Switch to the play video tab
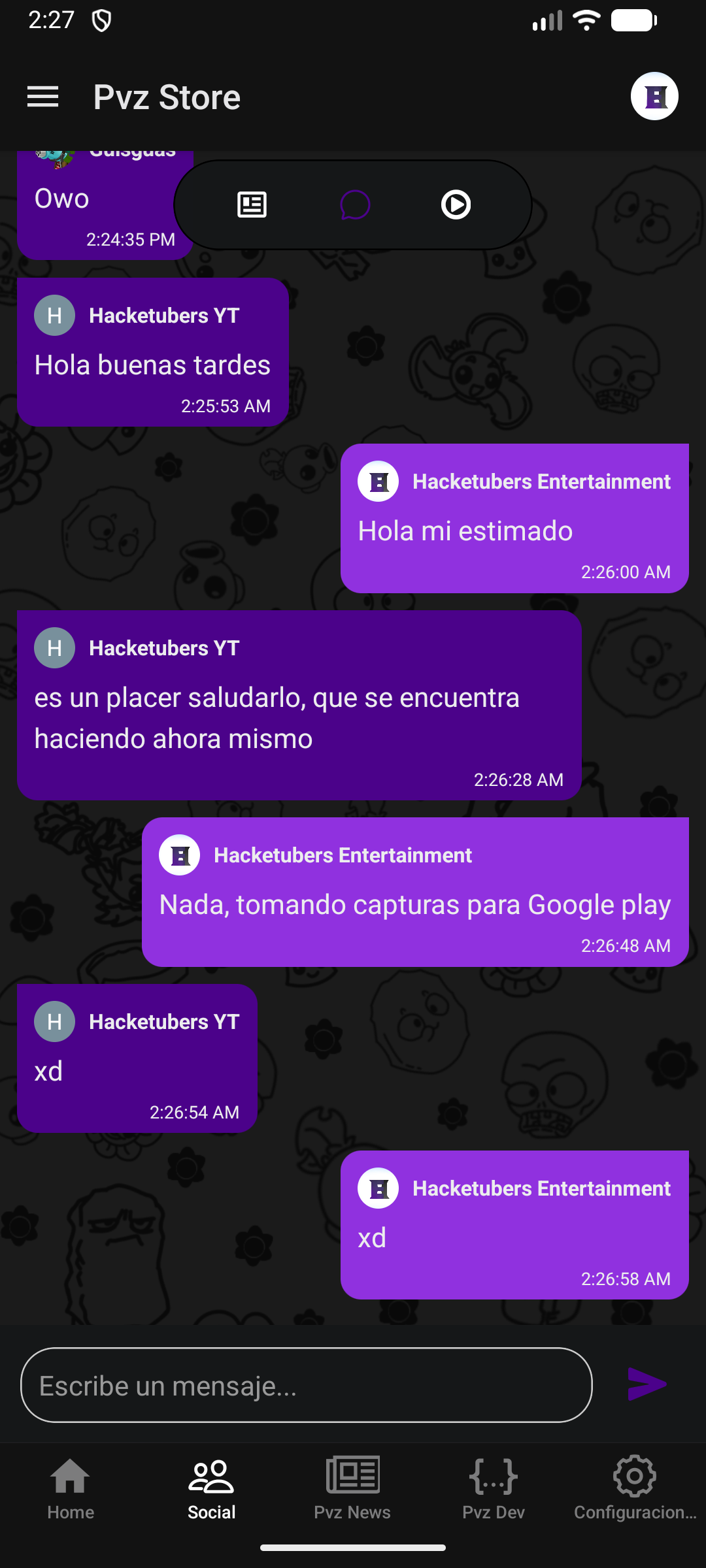Image resolution: width=706 pixels, height=1568 pixels. point(456,204)
